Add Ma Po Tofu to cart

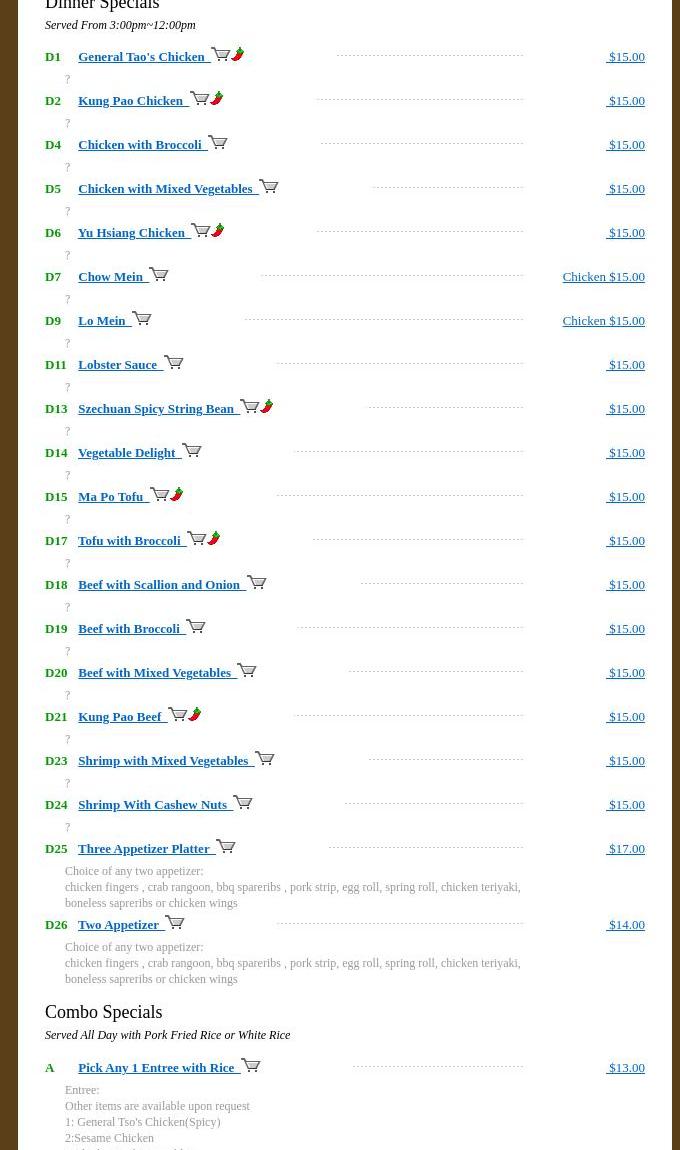pyautogui.click(x=159, y=495)
